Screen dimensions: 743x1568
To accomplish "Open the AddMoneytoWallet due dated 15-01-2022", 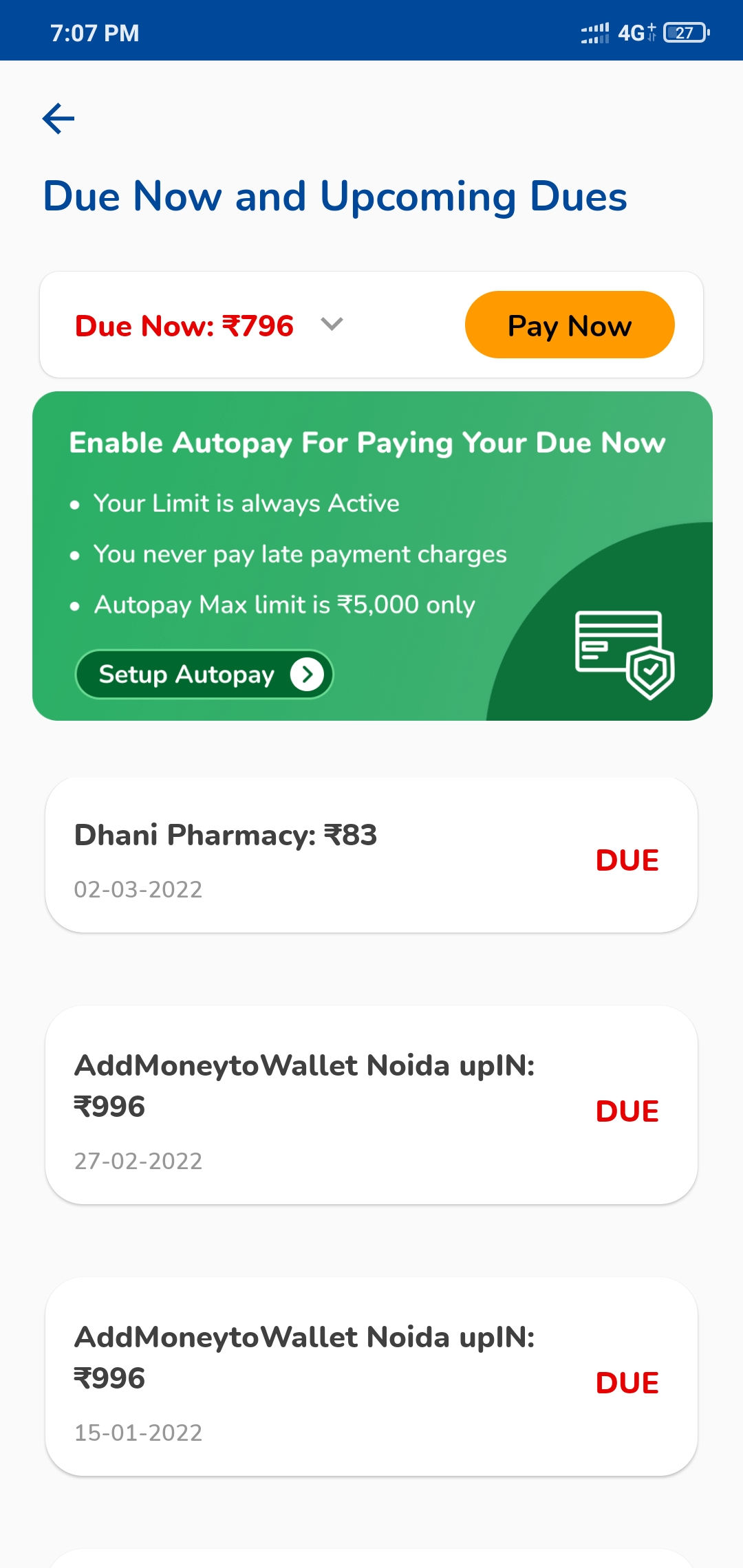I will point(371,1377).
